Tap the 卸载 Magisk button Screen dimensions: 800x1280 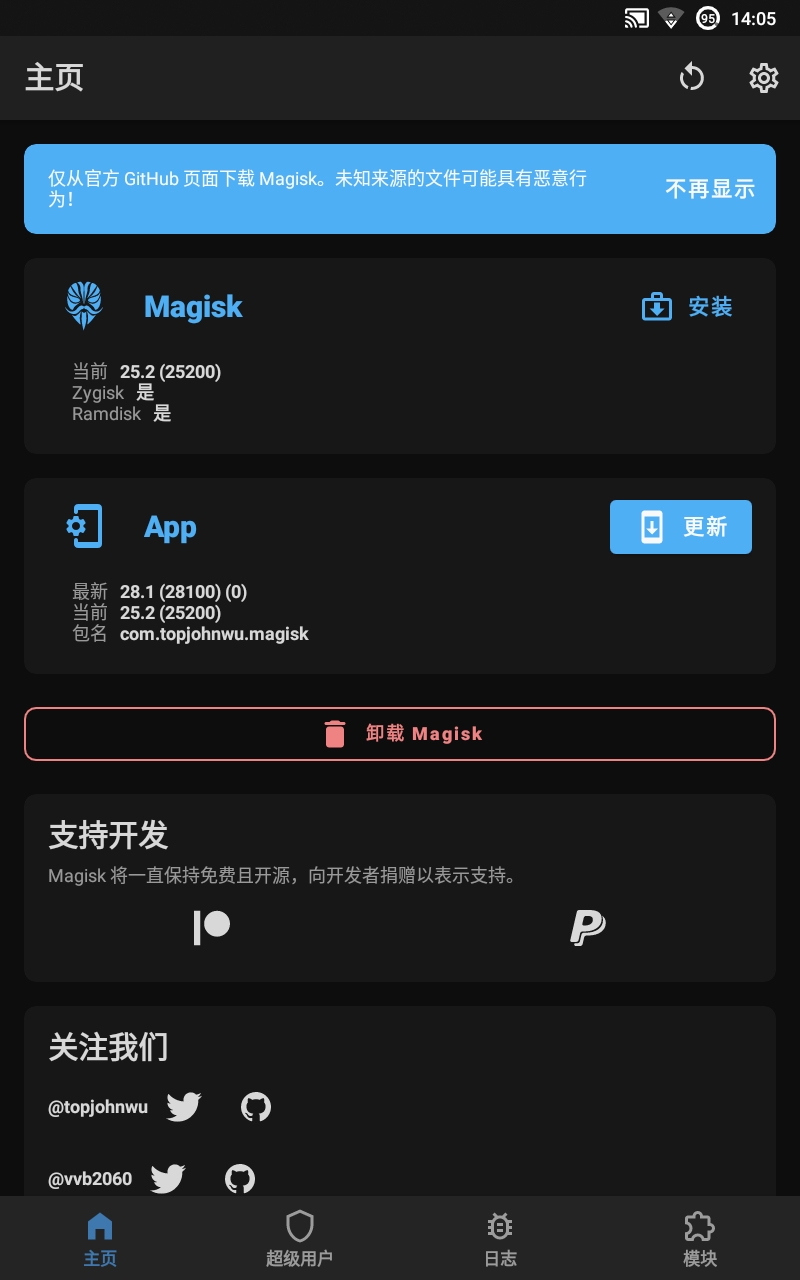point(400,734)
